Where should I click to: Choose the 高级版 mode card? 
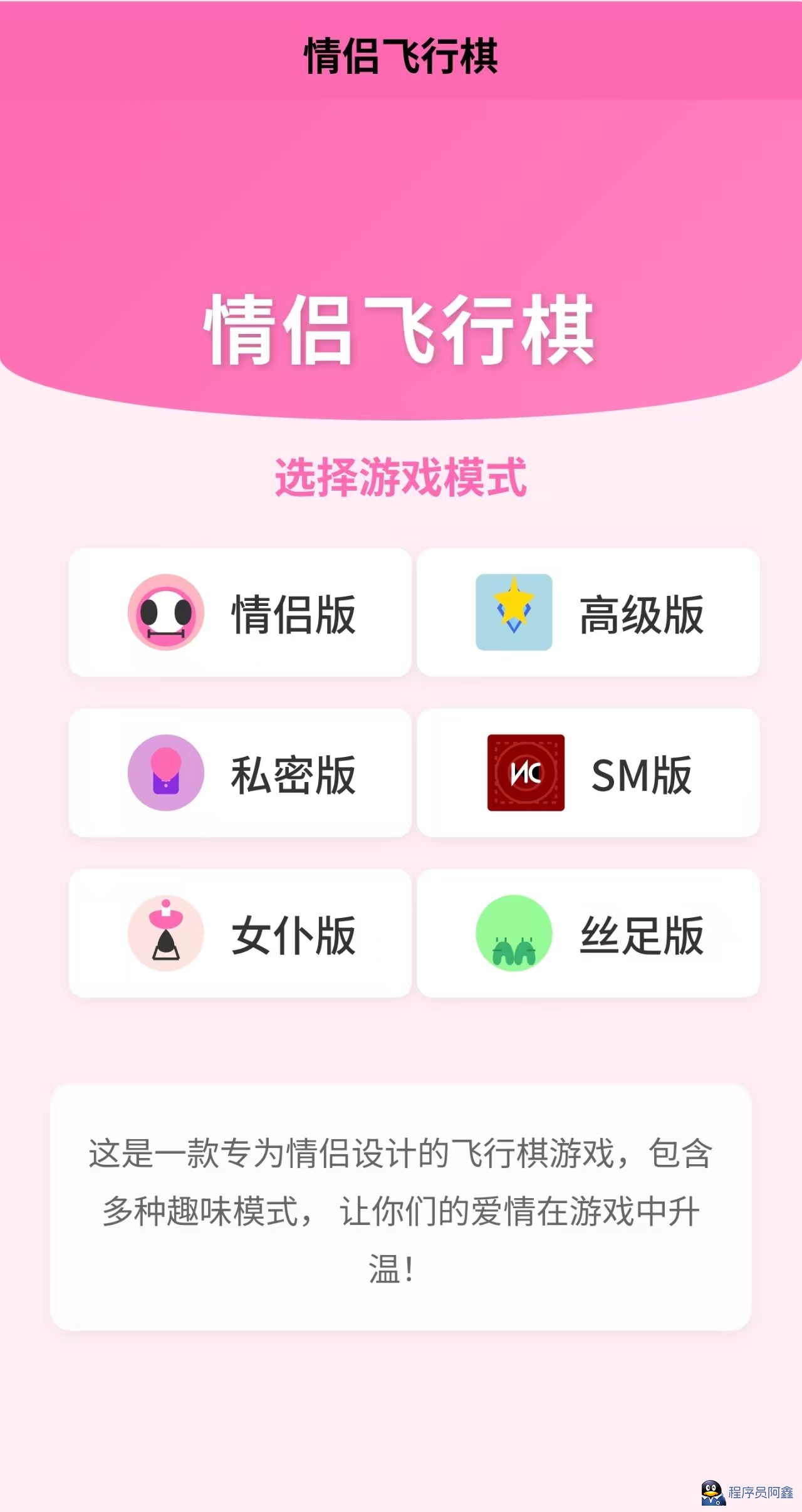(588, 612)
